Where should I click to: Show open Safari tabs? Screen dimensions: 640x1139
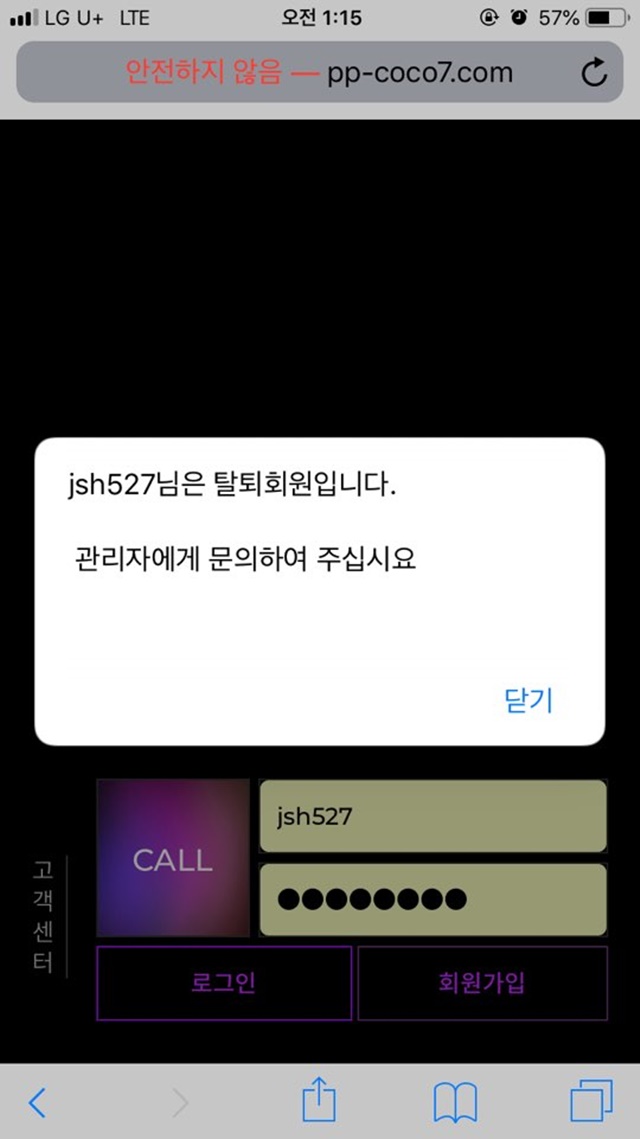point(591,1101)
